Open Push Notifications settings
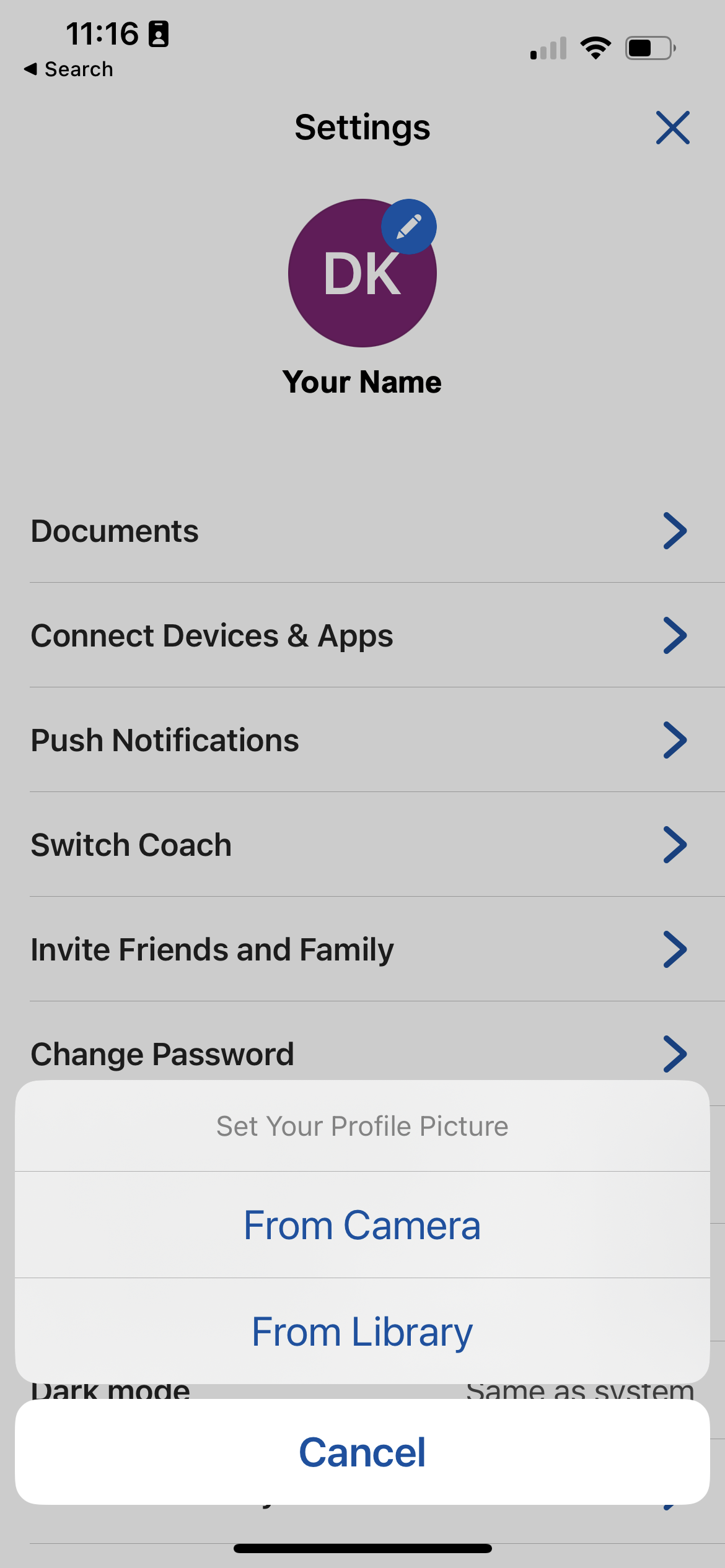725x1568 pixels. coord(362,740)
